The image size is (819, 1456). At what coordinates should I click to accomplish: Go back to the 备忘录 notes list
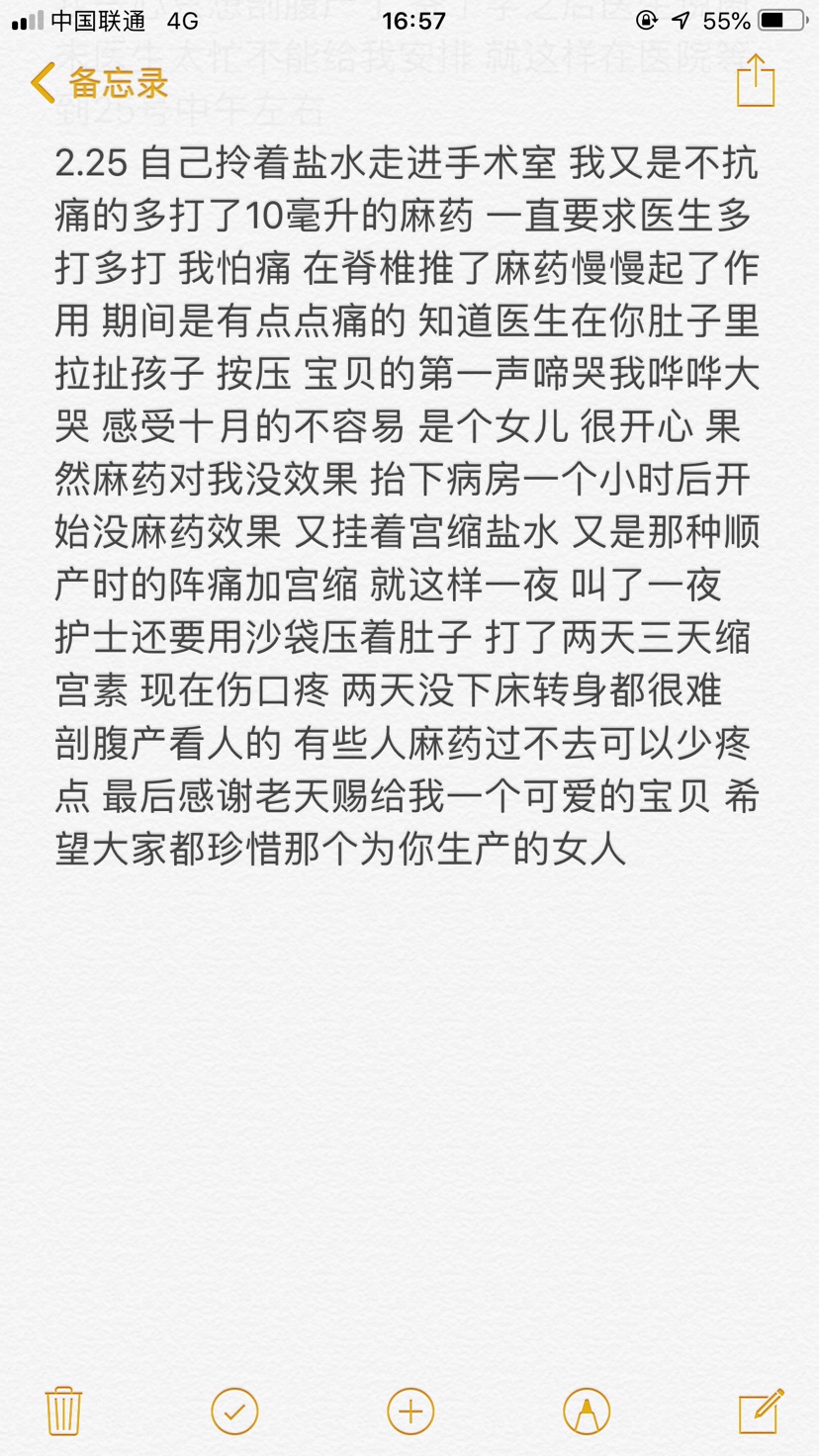(99, 83)
